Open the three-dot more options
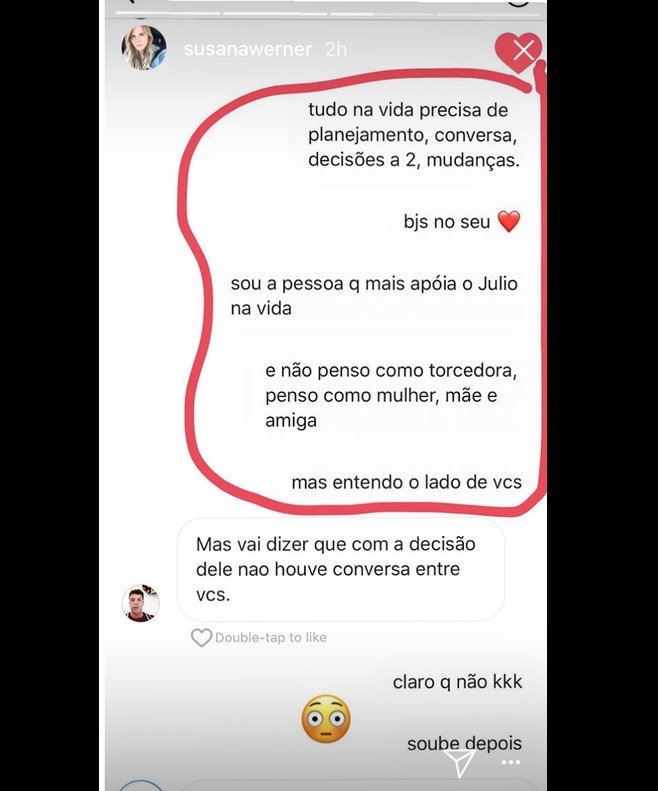658x791 pixels. (512, 763)
